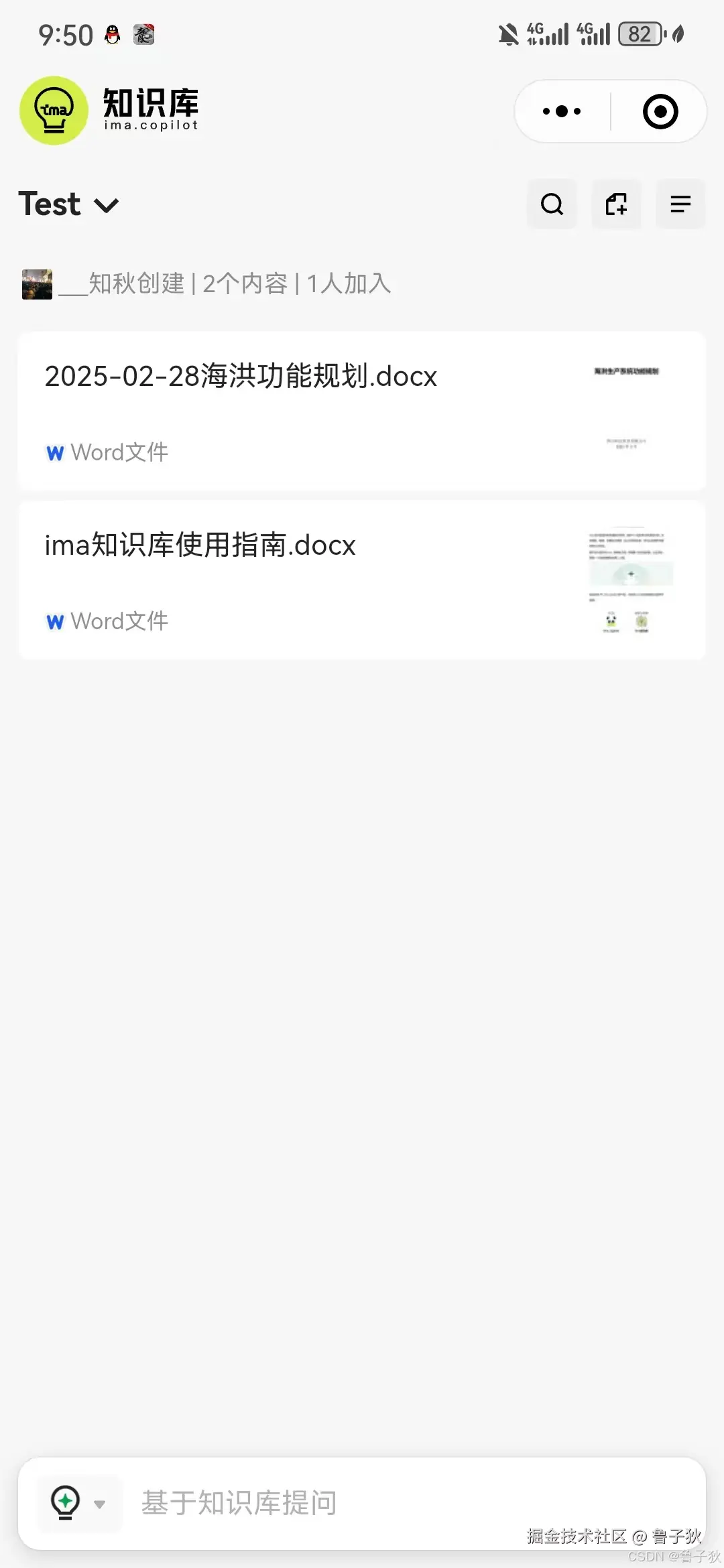Tap the lightbulb assistant icon in input bar
Image resolution: width=724 pixels, height=1568 pixels.
click(x=64, y=1503)
